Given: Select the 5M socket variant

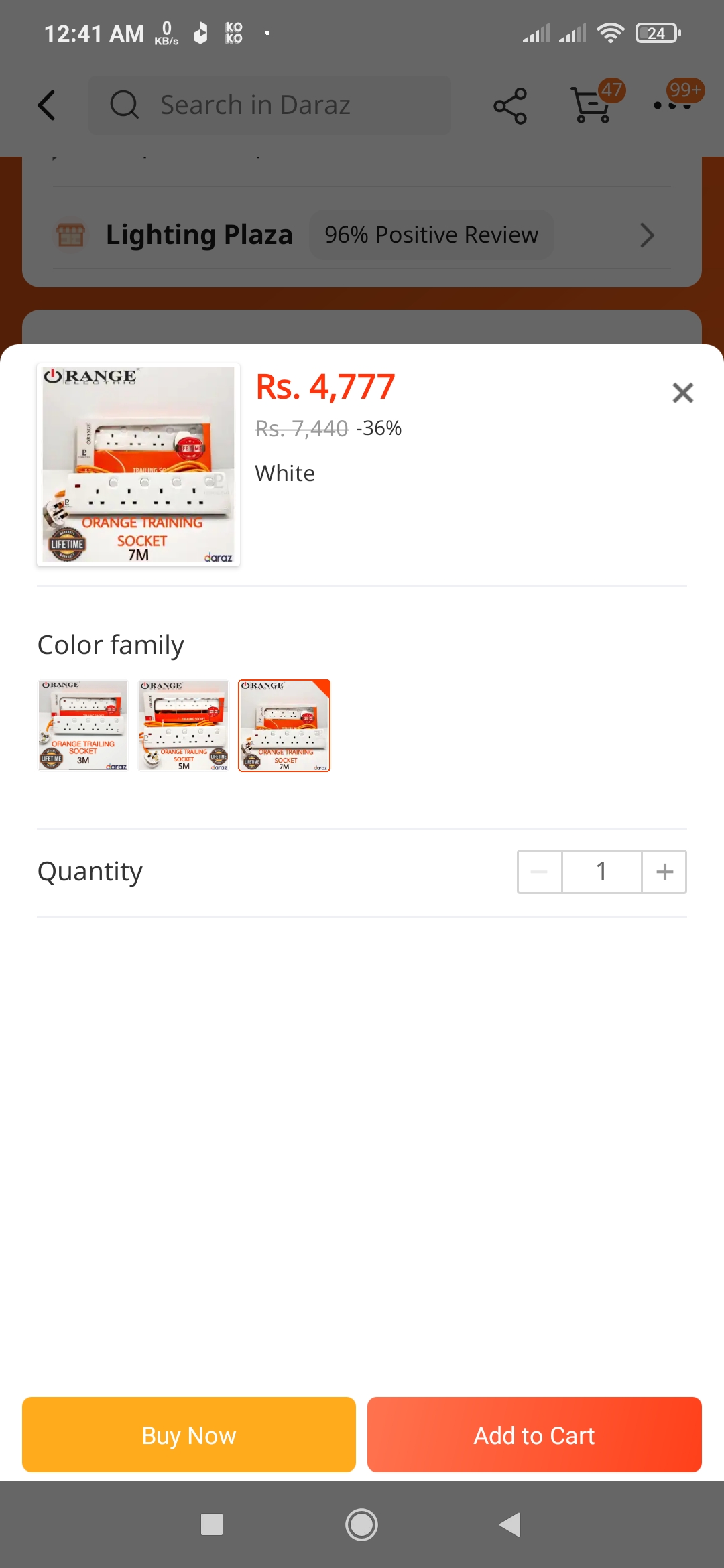Looking at the screenshot, I should click(x=184, y=726).
